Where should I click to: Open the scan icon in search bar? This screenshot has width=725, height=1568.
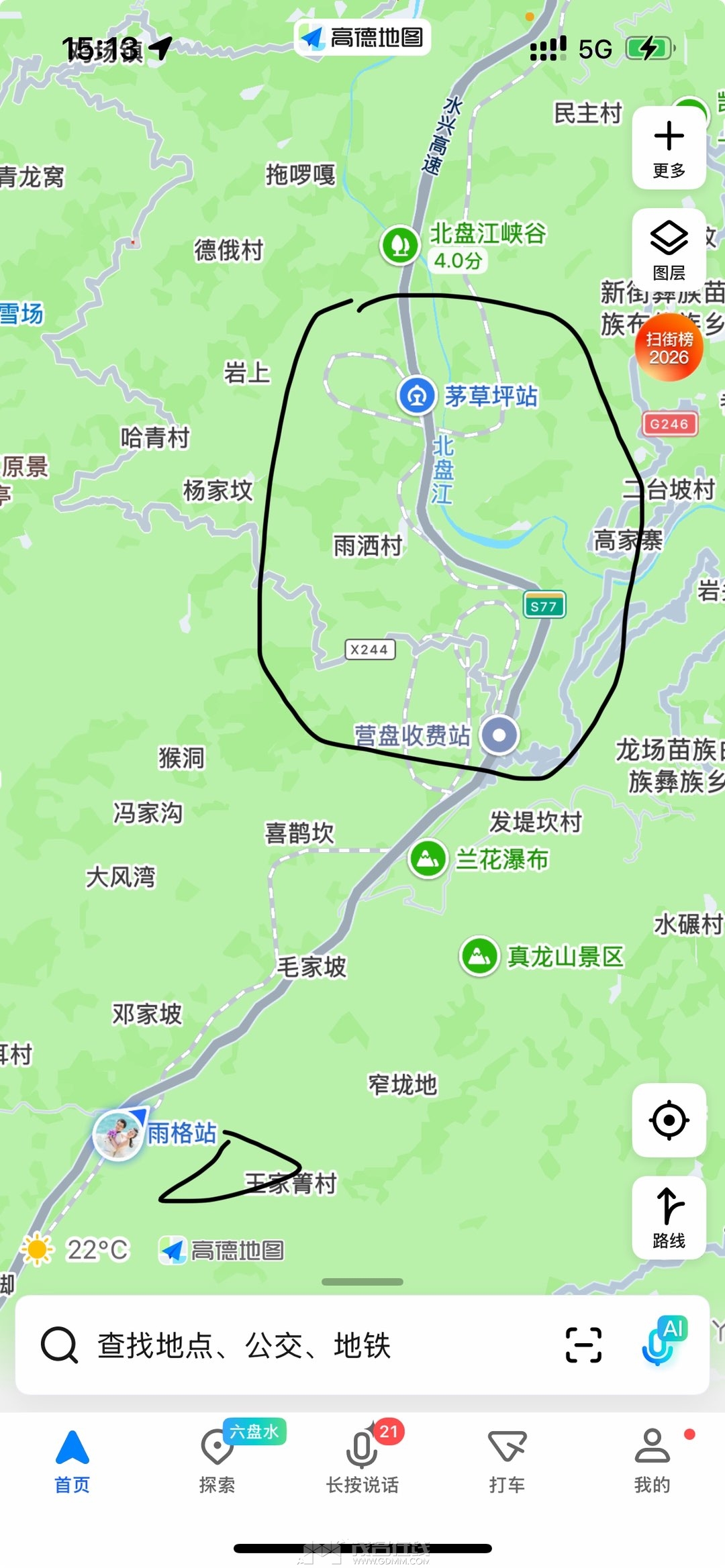pos(583,1345)
